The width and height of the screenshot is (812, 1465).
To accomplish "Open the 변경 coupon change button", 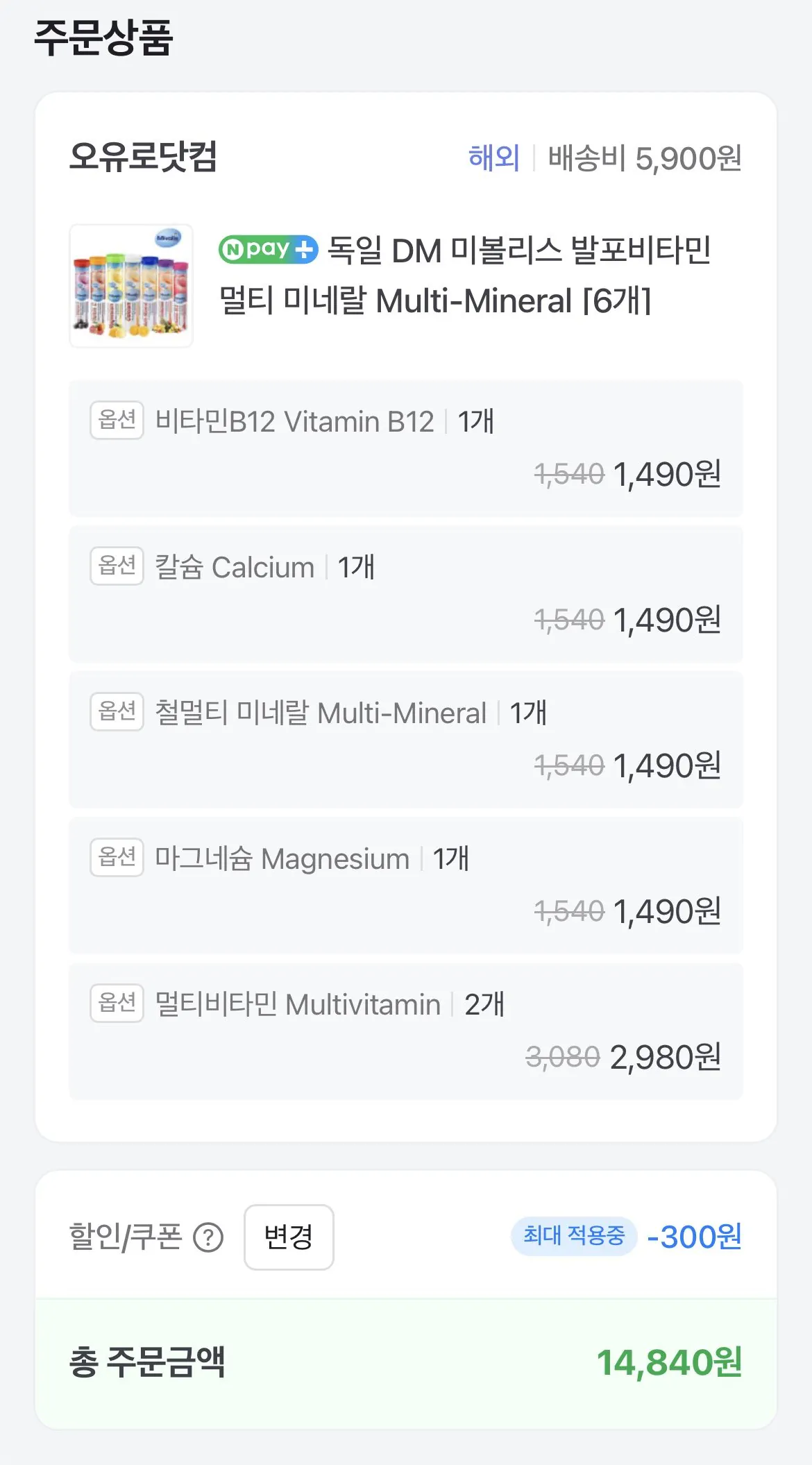I will [x=289, y=1237].
